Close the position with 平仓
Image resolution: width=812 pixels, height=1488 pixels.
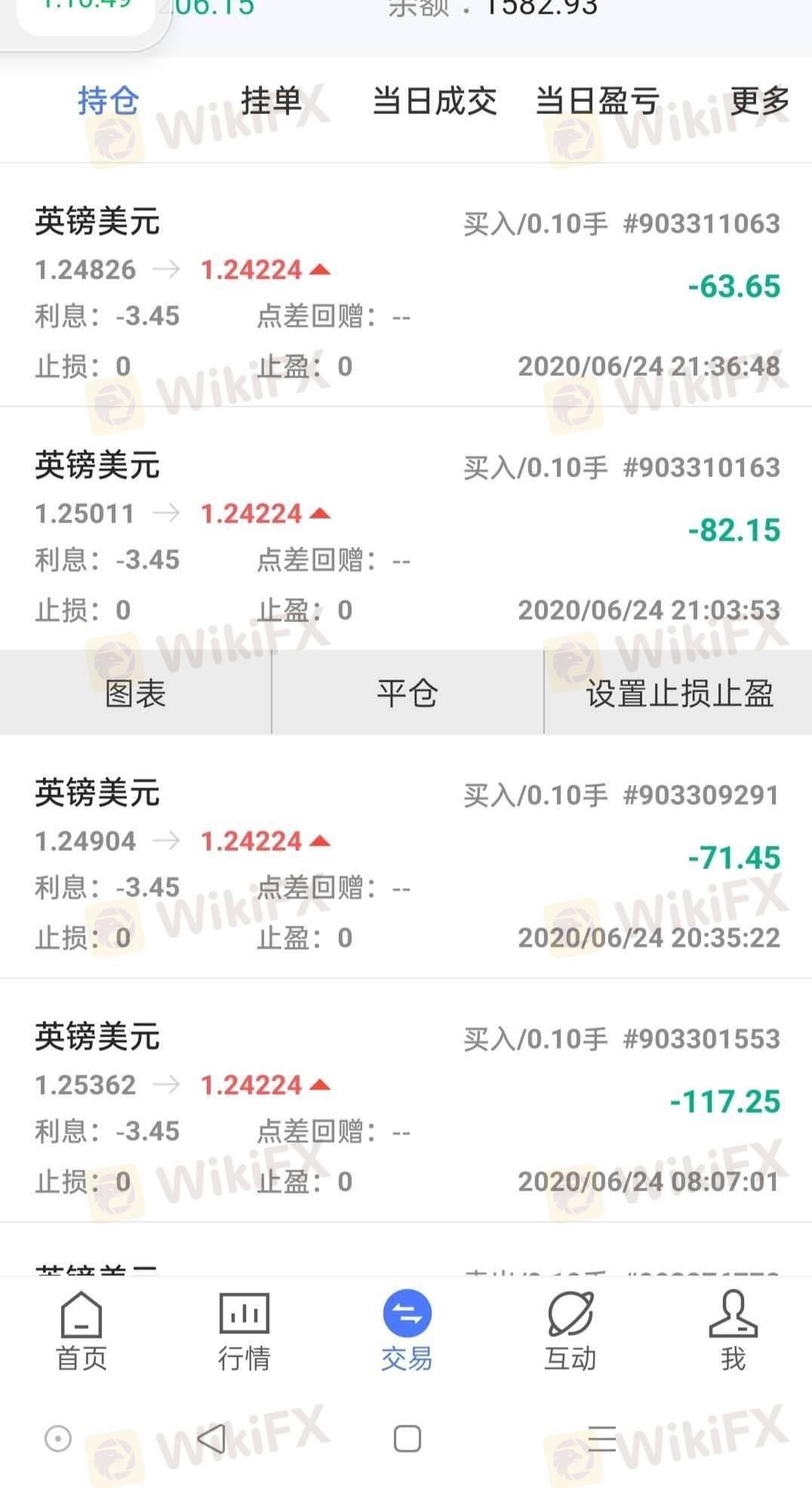click(408, 692)
